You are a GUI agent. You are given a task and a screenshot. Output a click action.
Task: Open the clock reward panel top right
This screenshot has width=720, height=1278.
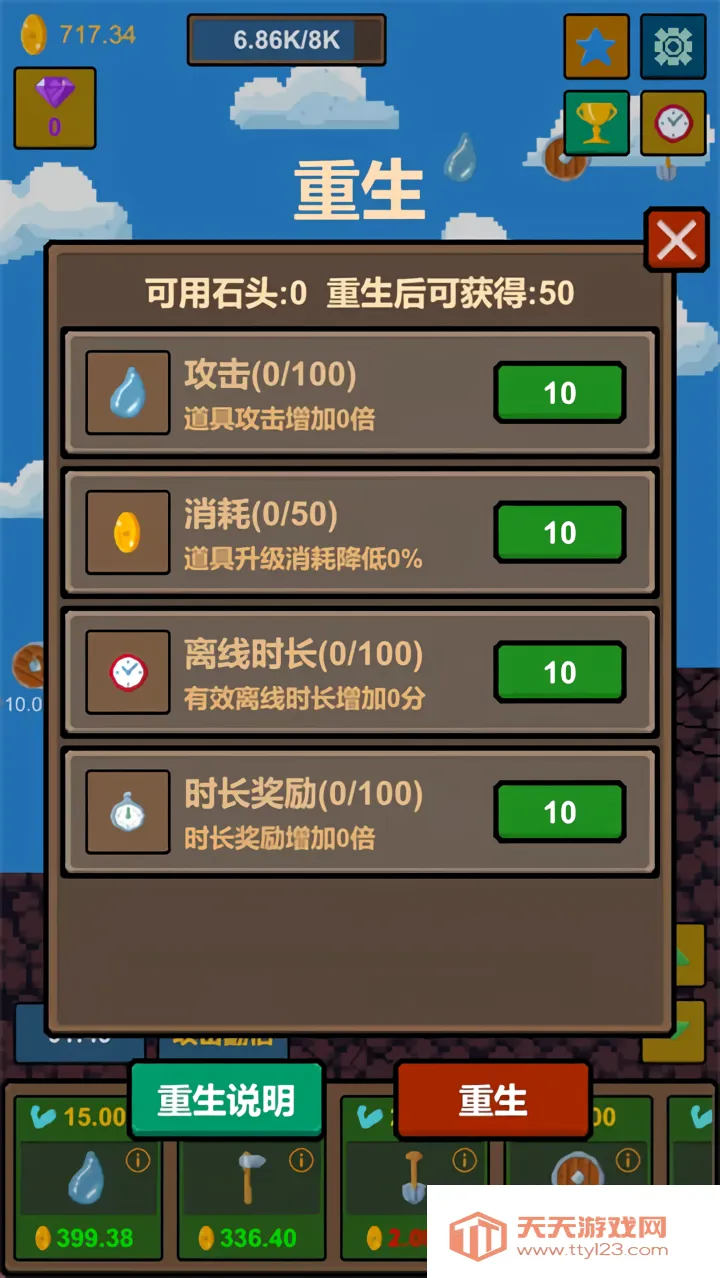(x=672, y=123)
